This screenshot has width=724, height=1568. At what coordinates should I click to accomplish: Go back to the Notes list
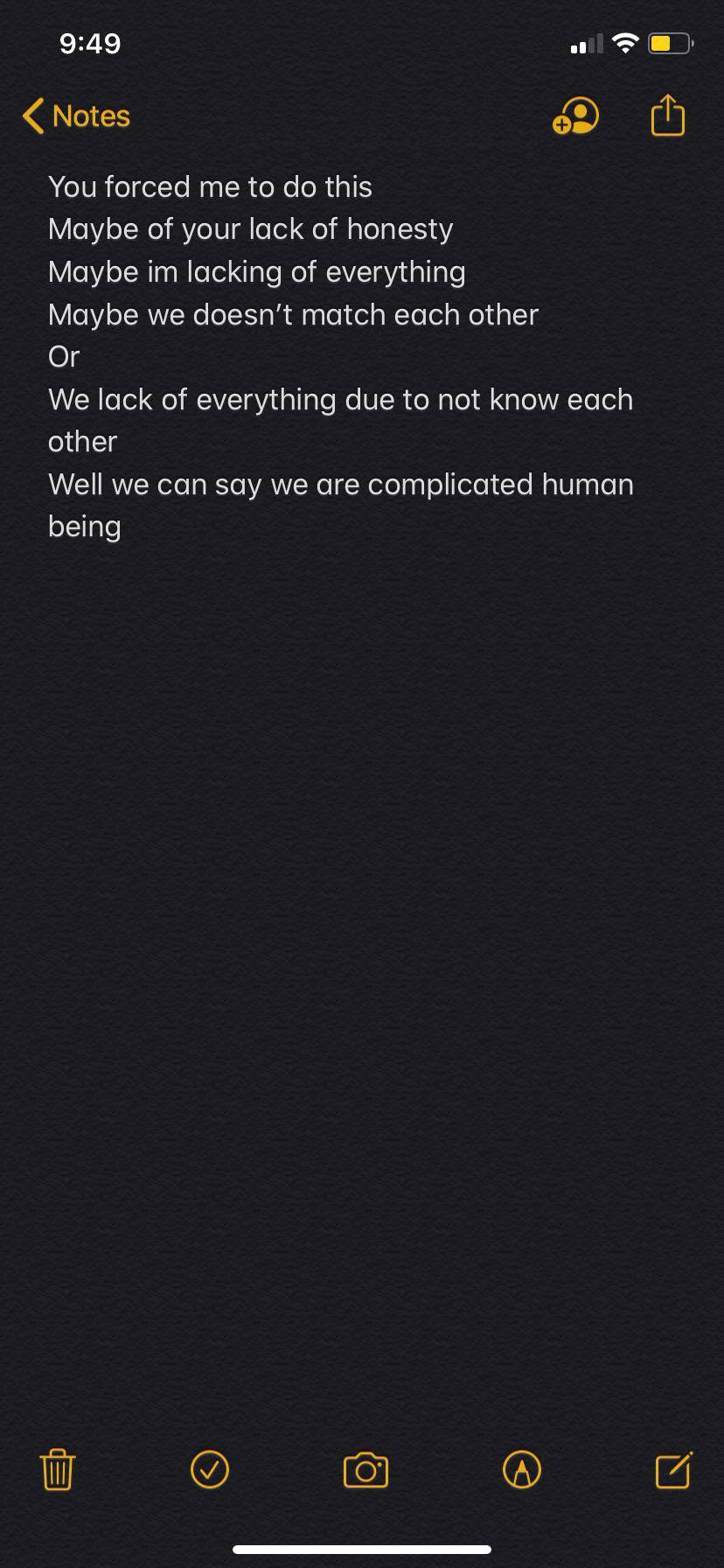click(x=76, y=115)
